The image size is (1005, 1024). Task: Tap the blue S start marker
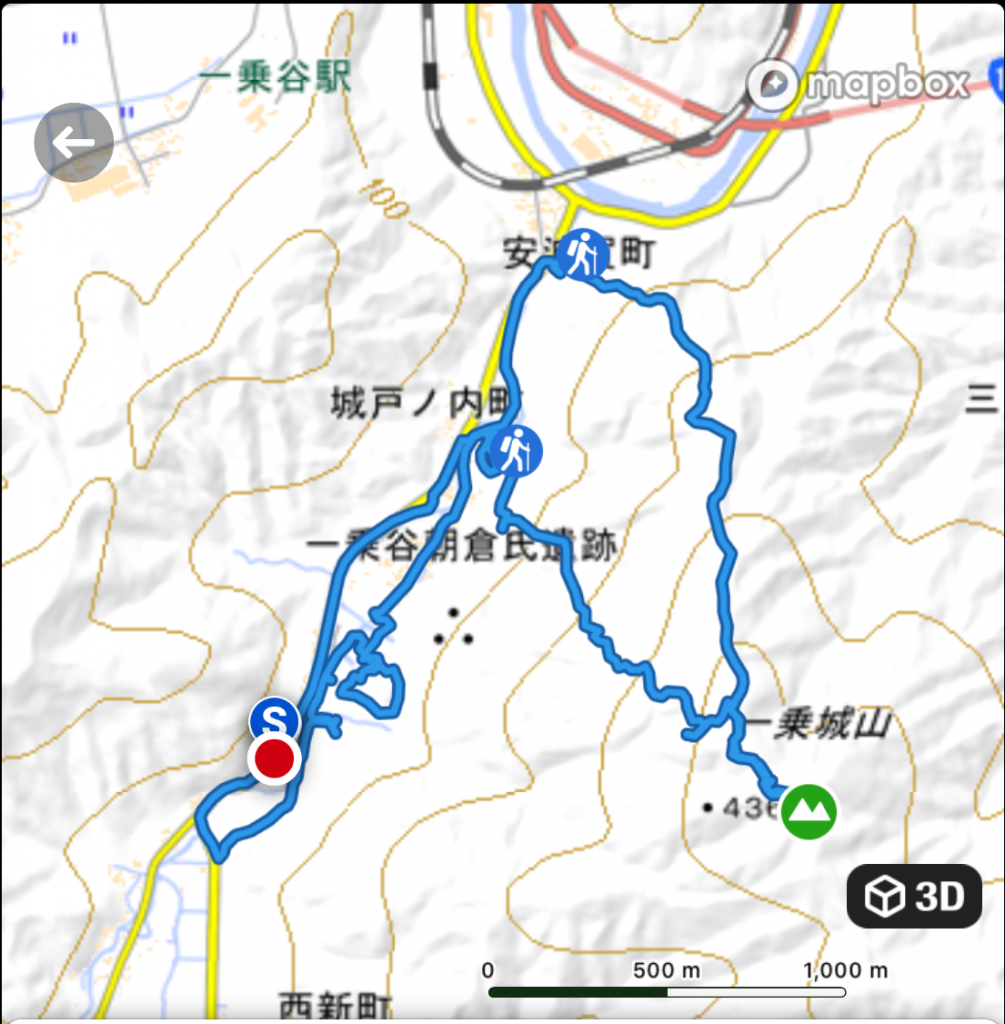(275, 720)
